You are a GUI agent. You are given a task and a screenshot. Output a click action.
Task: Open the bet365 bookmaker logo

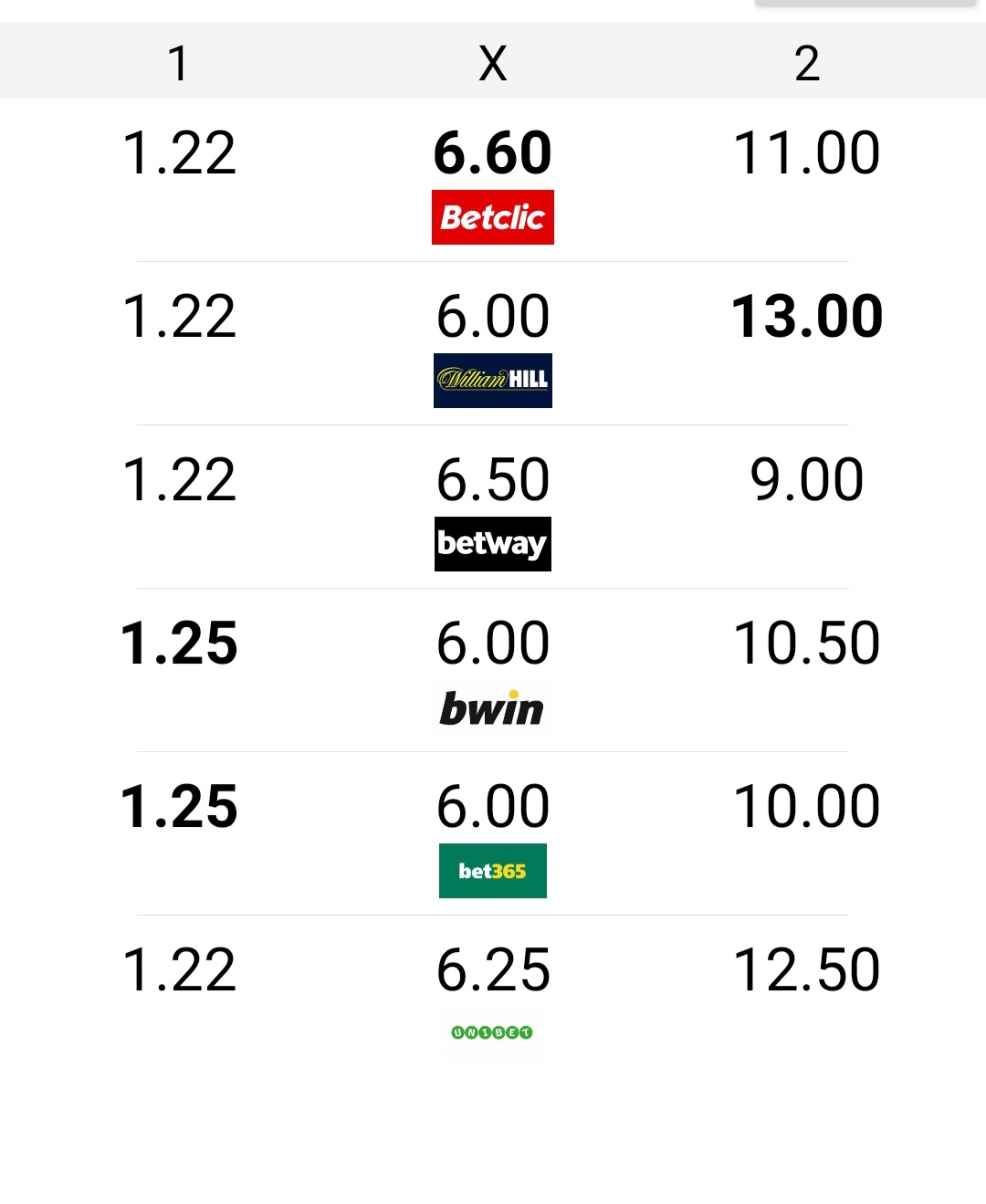click(x=492, y=871)
